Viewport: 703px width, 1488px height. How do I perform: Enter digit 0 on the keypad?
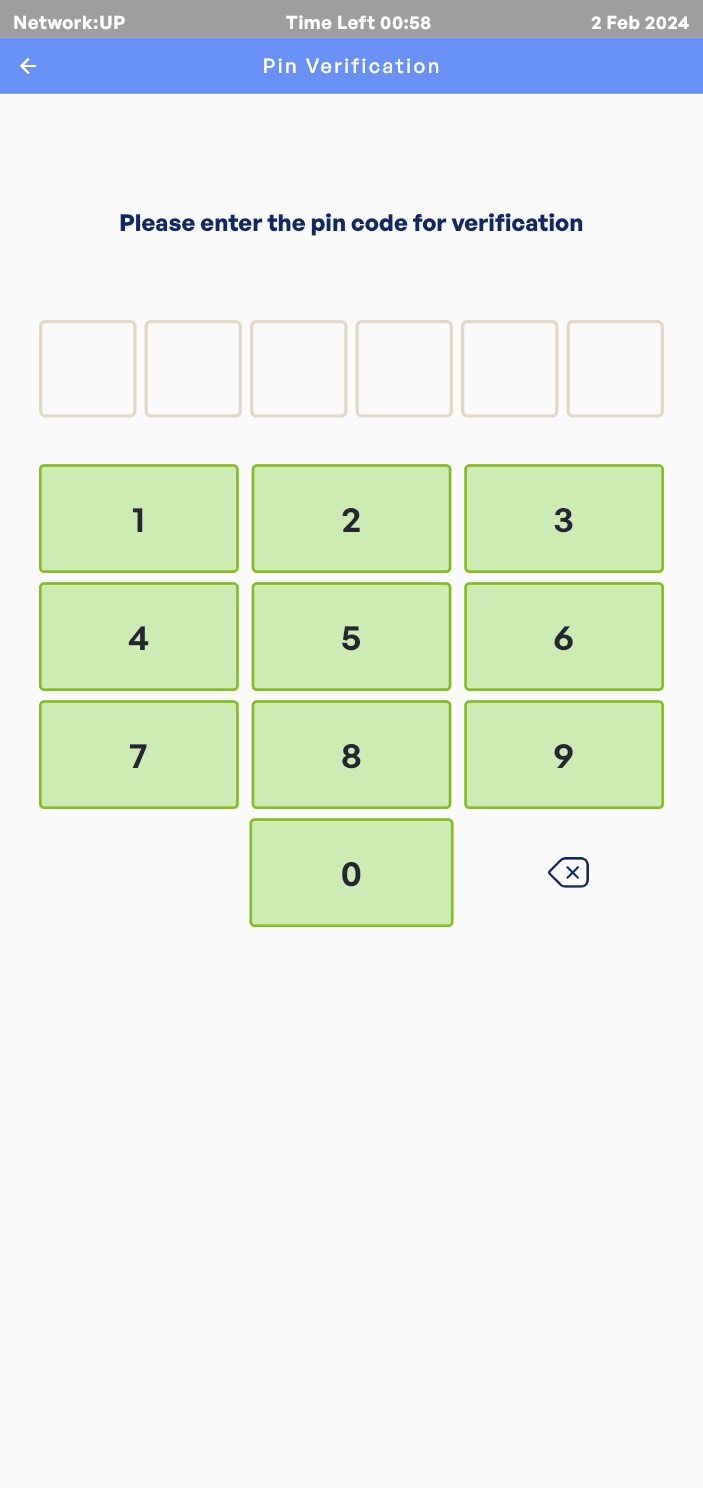(351, 873)
